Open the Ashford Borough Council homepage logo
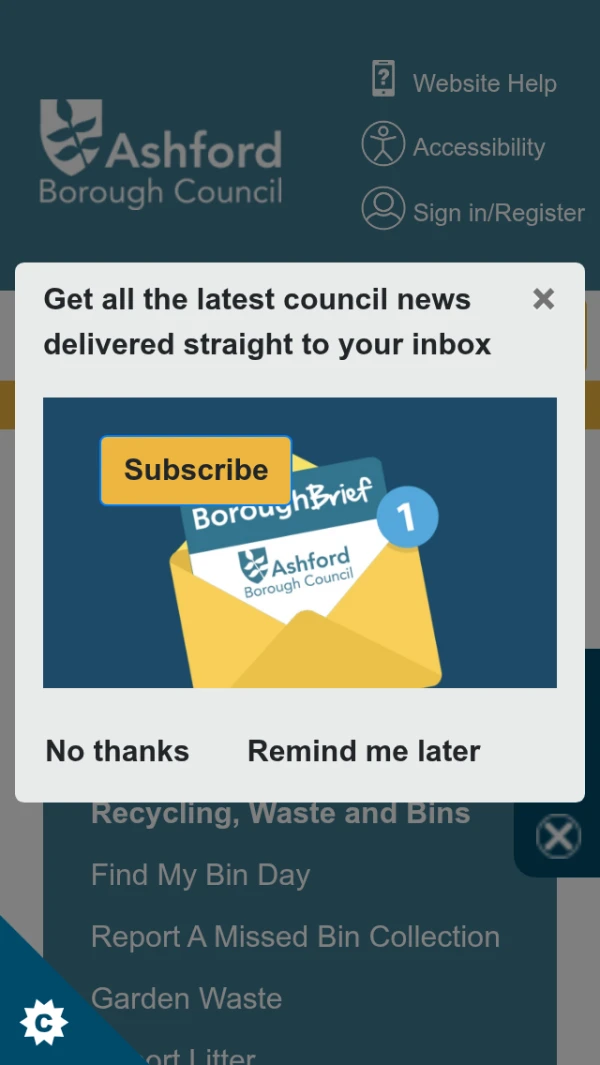This screenshot has width=600, height=1065. coord(161,153)
